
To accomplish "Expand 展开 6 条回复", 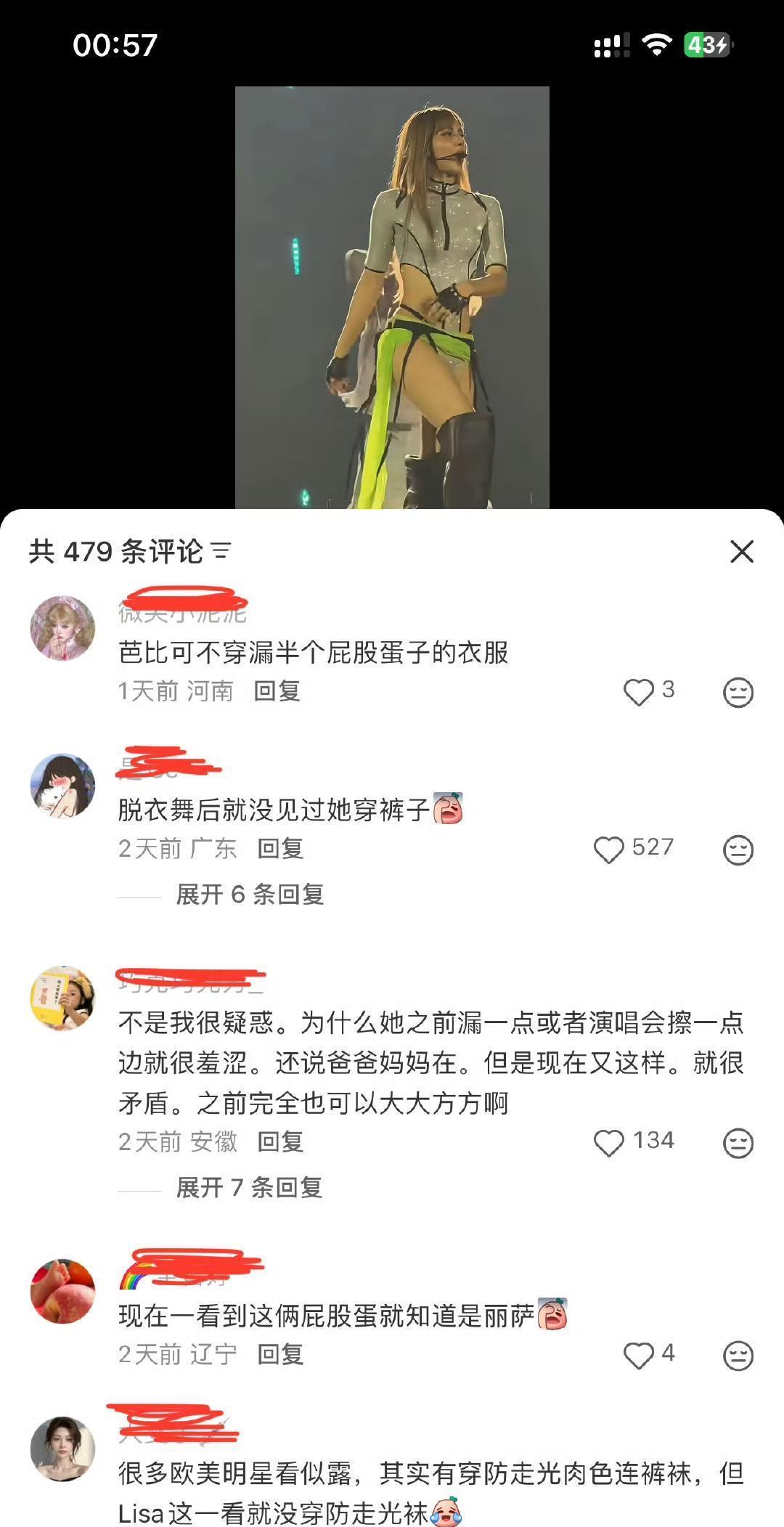I will point(250,895).
